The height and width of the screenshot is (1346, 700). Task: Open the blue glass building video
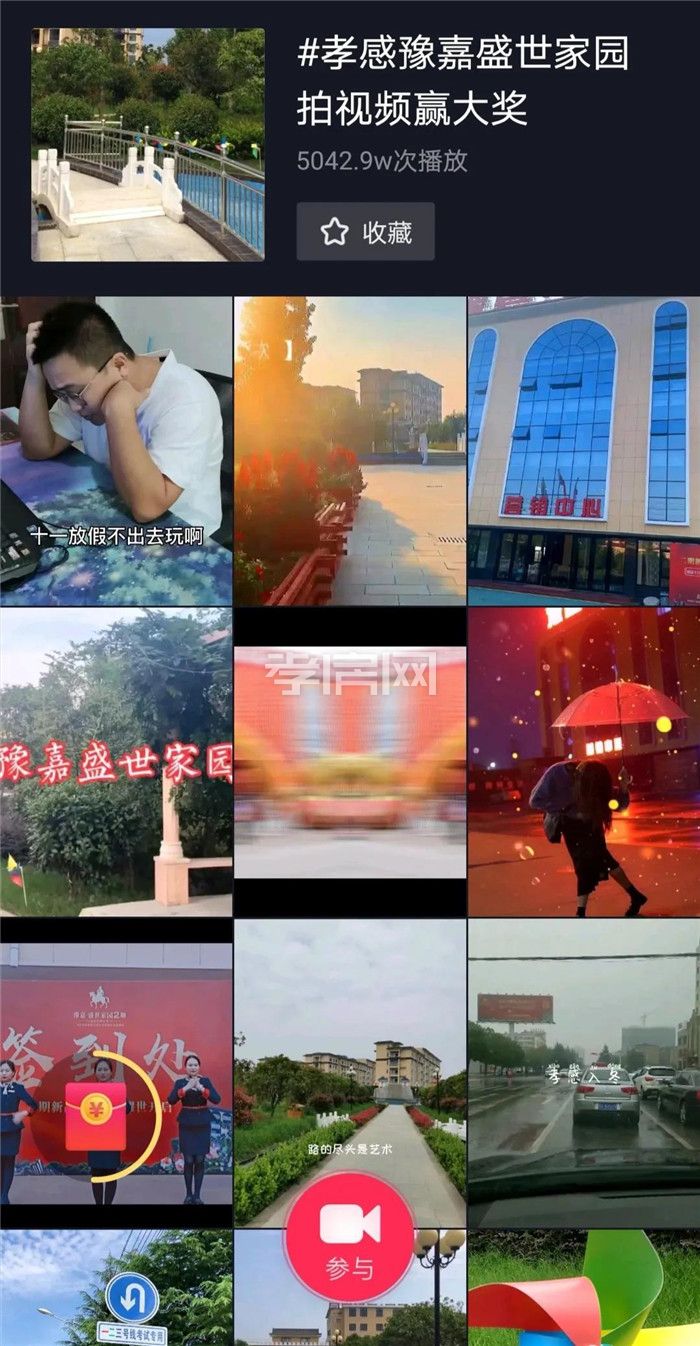click(584, 450)
